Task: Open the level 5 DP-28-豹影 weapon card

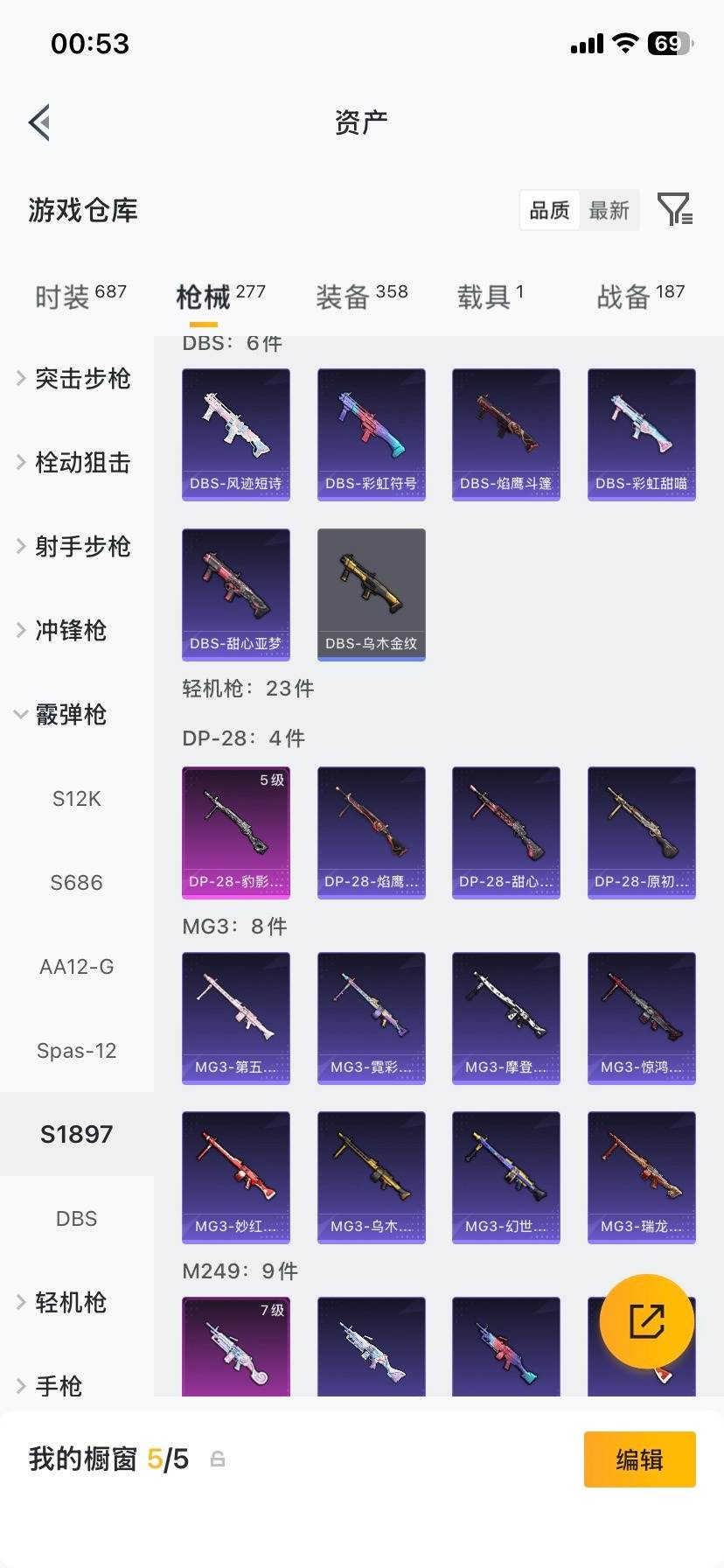Action: click(x=235, y=831)
